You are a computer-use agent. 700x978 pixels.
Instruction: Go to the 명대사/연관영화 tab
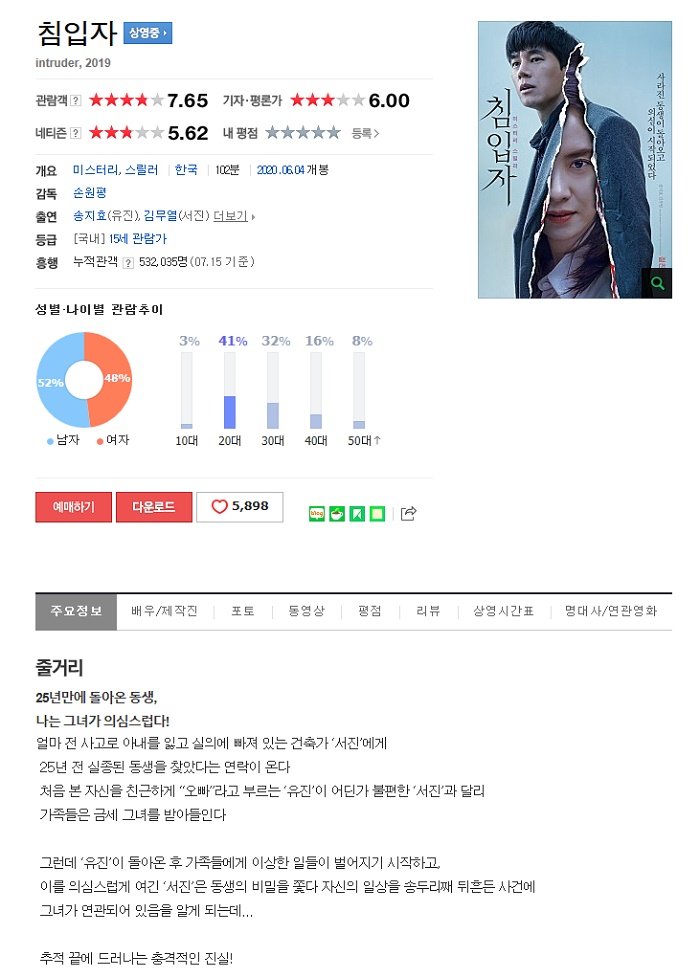[x=610, y=611]
